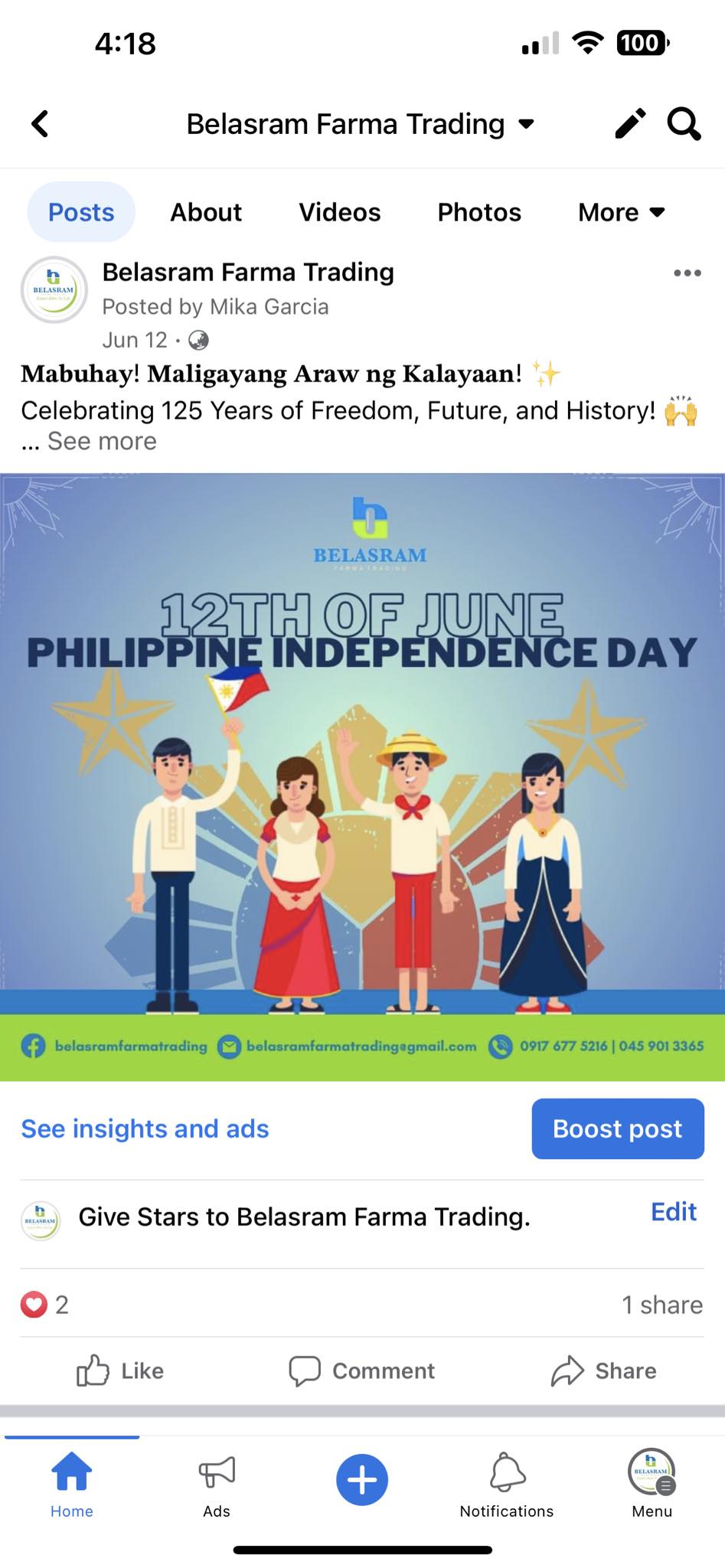Expand the Belasram Farma Trading page dropdown

[x=525, y=124]
